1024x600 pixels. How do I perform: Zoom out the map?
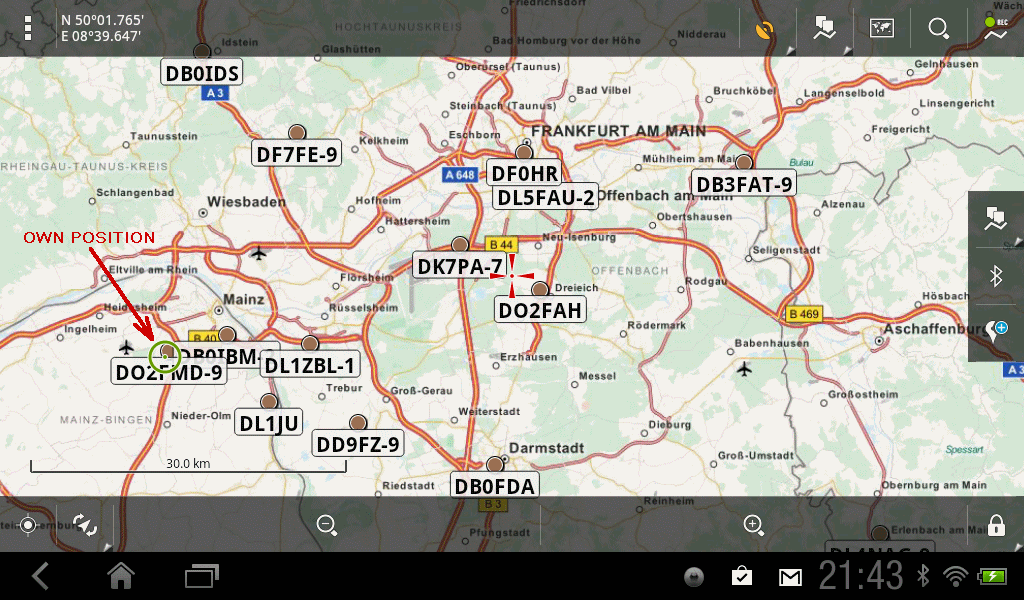(326, 525)
